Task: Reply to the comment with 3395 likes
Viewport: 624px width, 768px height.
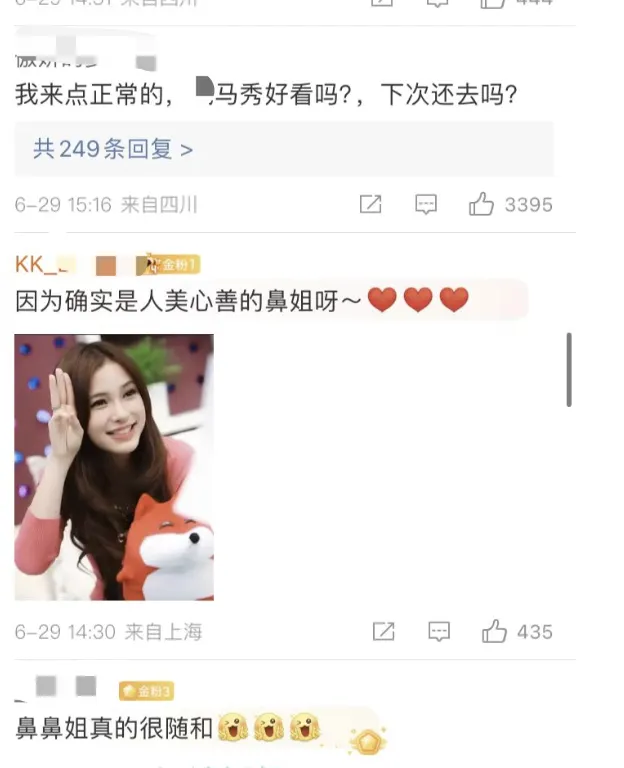Action: click(426, 205)
